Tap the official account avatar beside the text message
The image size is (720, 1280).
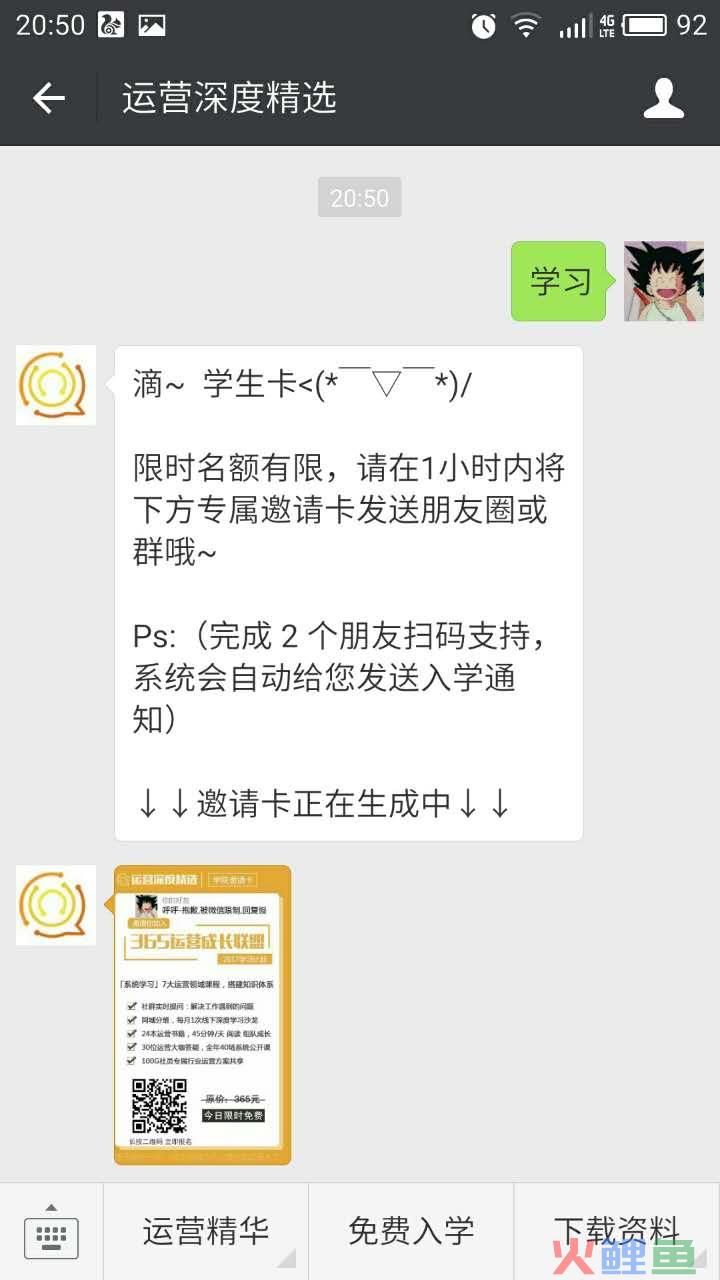pyautogui.click(x=56, y=385)
